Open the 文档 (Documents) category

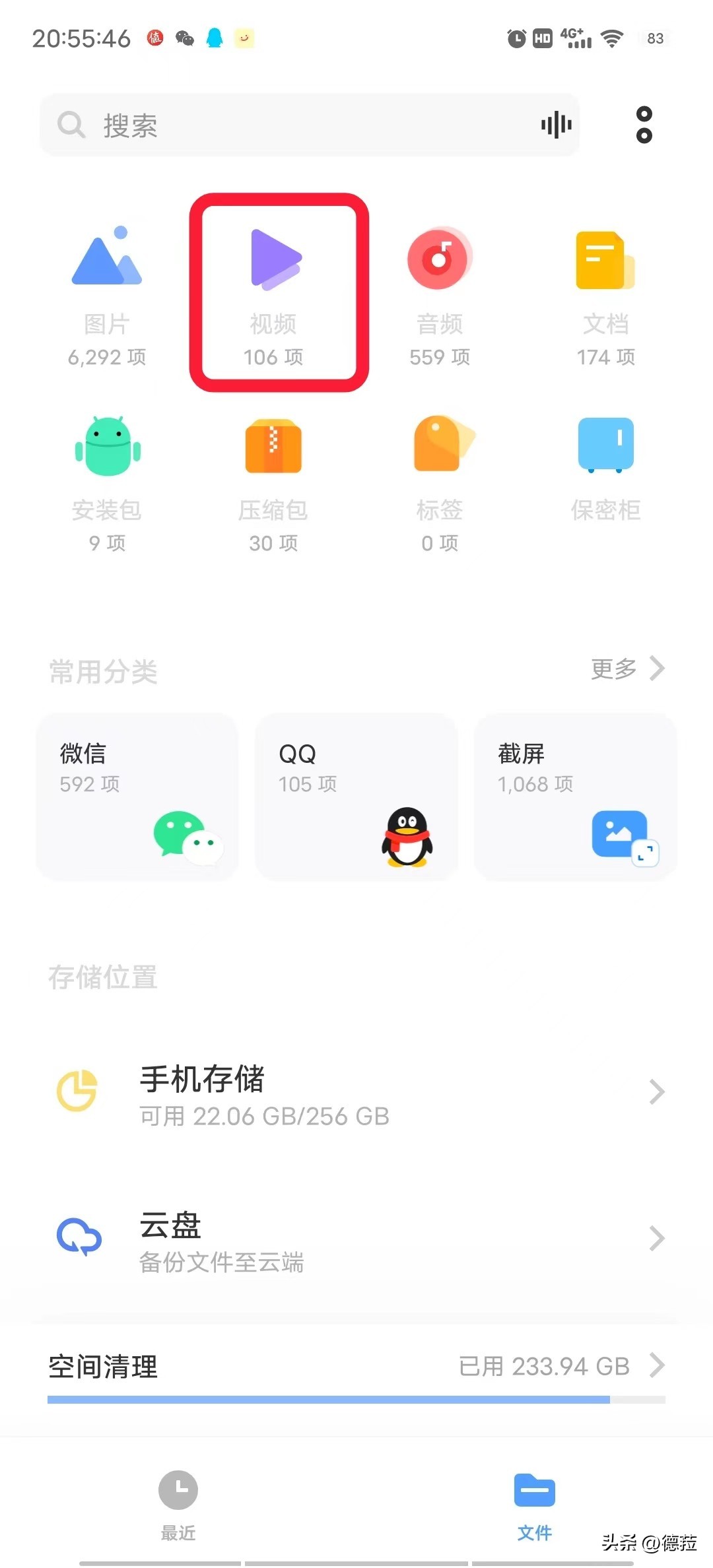click(x=604, y=290)
